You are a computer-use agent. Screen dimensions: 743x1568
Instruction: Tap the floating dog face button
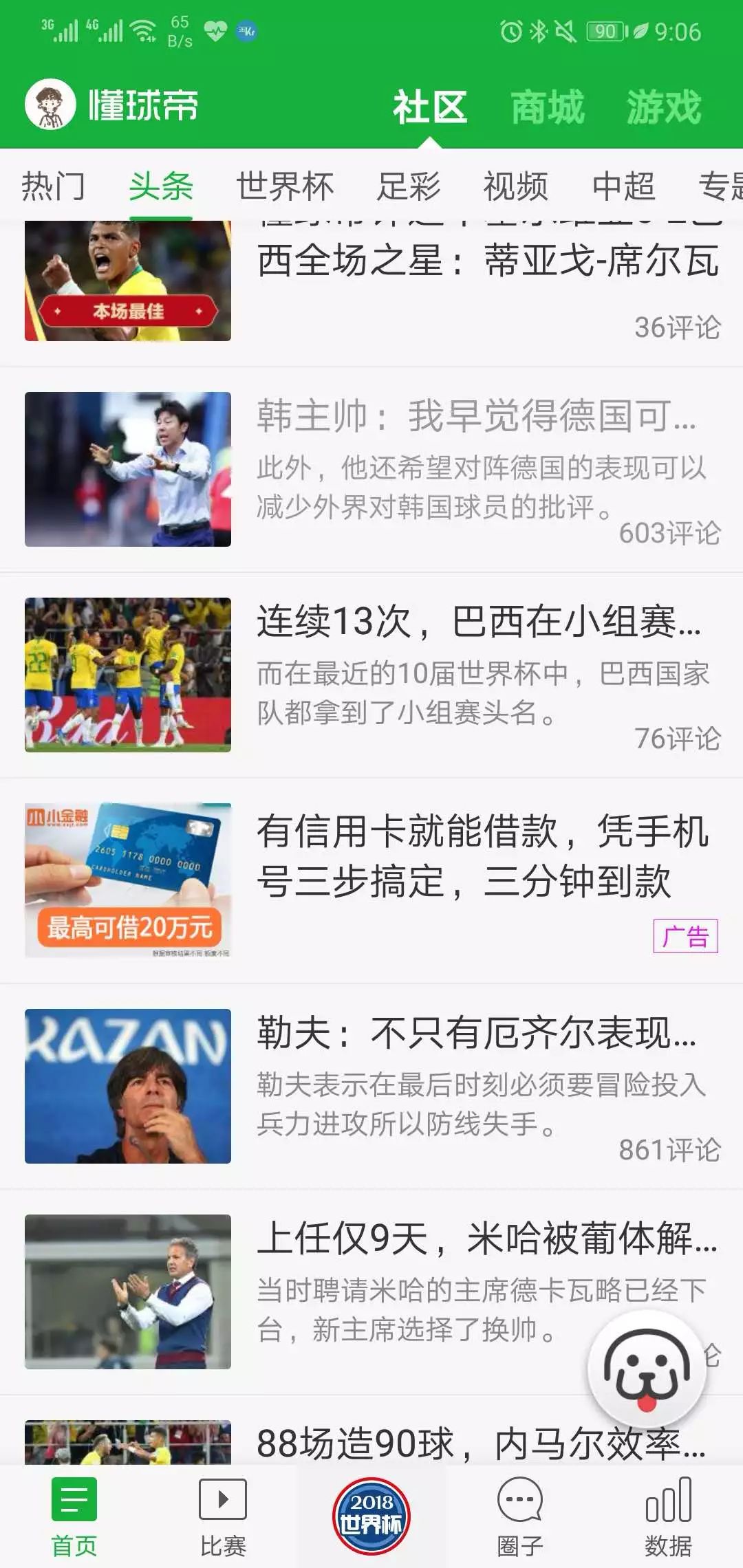[x=647, y=1369]
